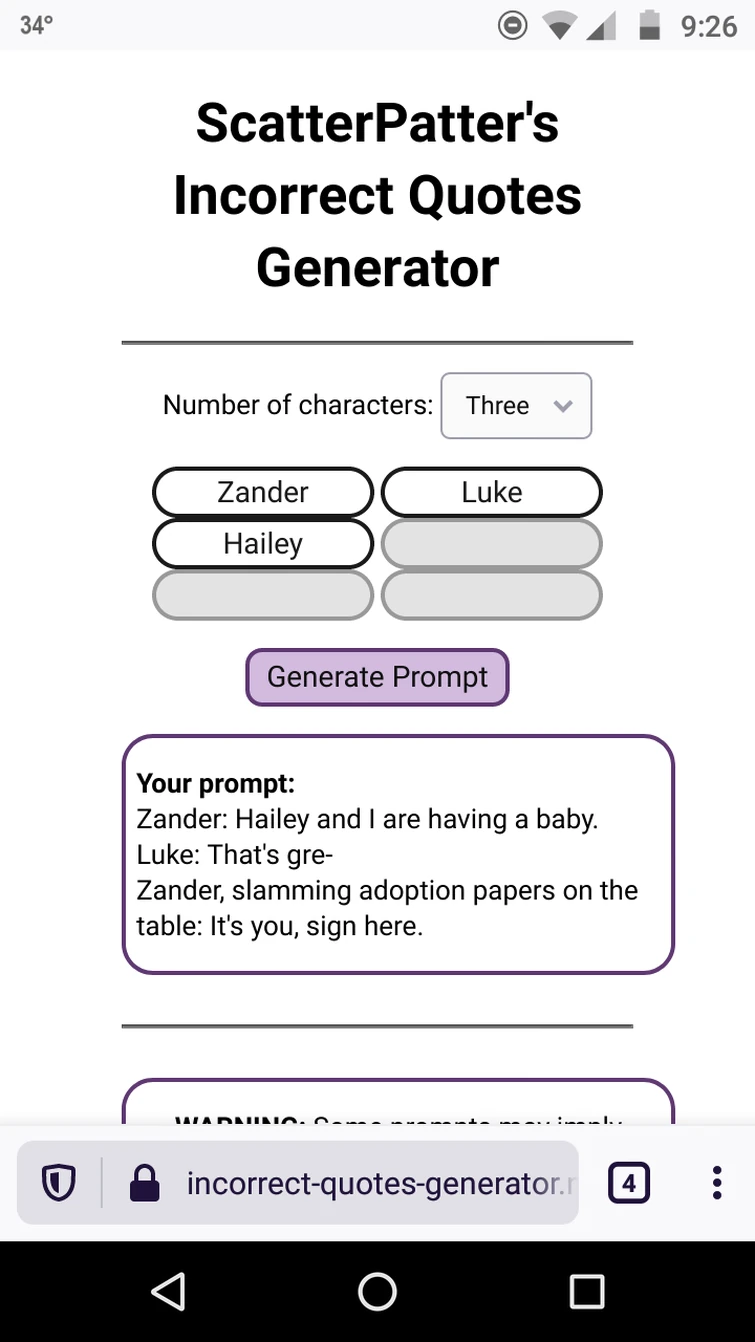Open the browser overflow menu
Image resolution: width=755 pixels, height=1342 pixels.
tap(717, 1183)
